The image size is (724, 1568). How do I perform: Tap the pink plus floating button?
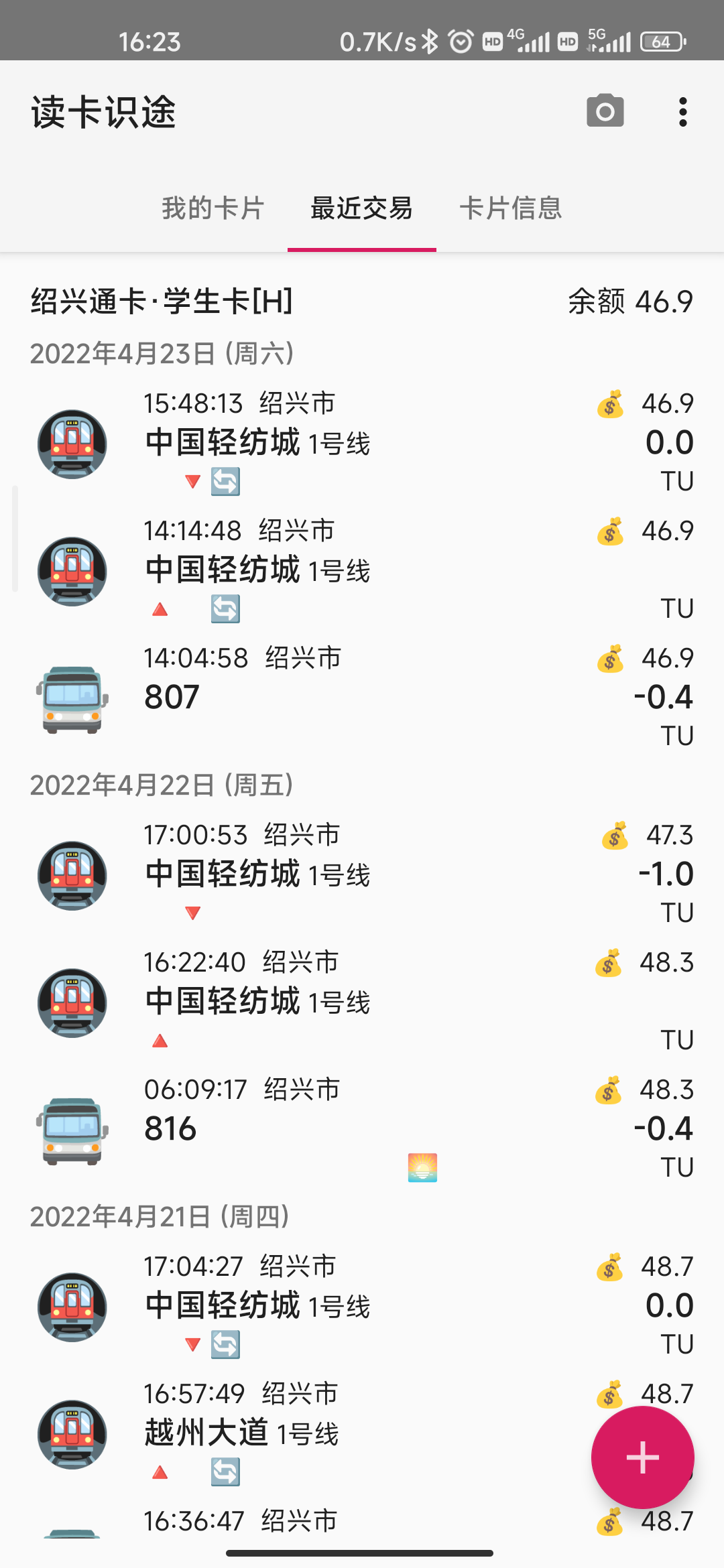click(642, 1457)
